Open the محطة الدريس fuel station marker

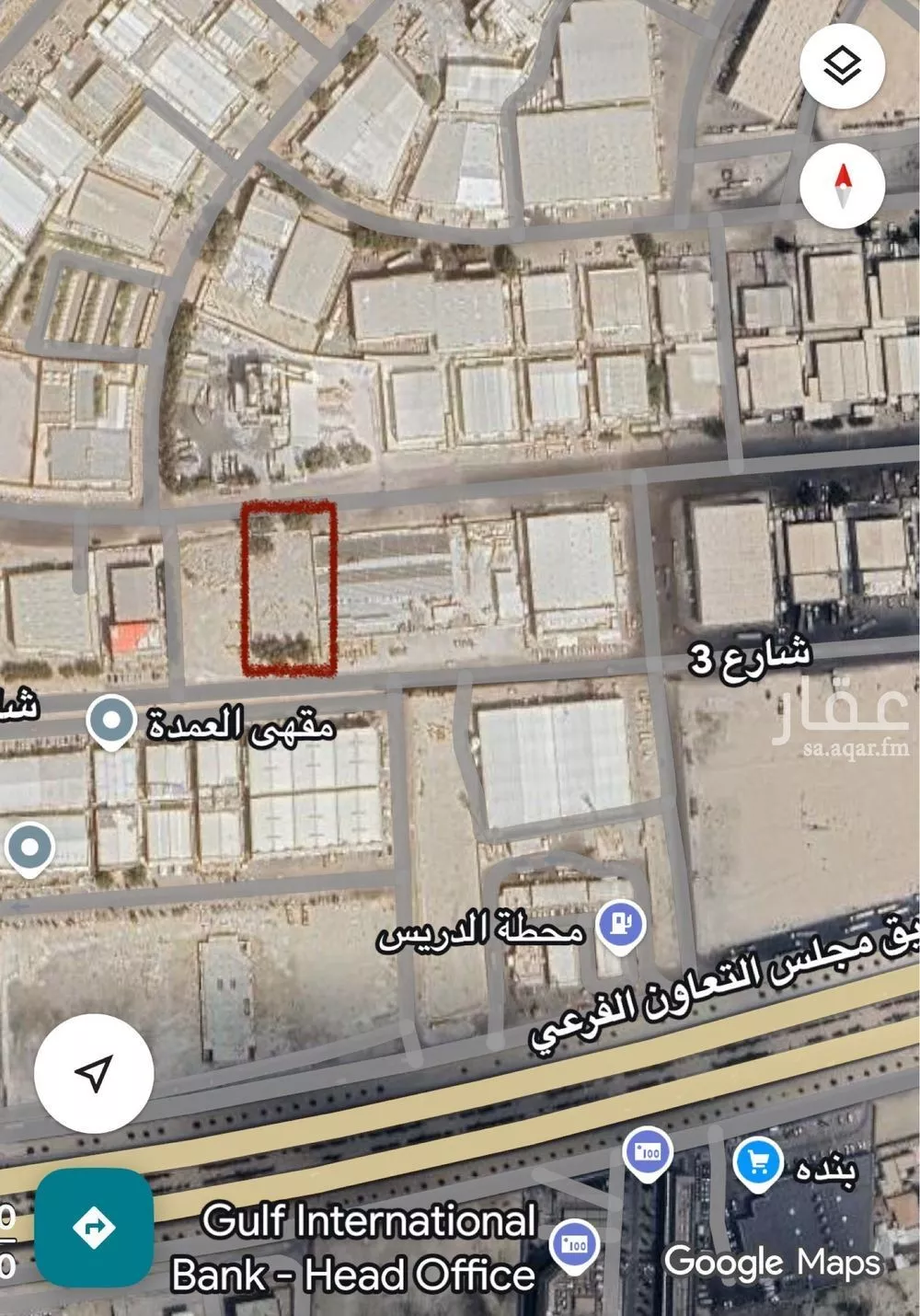pyautogui.click(x=620, y=922)
